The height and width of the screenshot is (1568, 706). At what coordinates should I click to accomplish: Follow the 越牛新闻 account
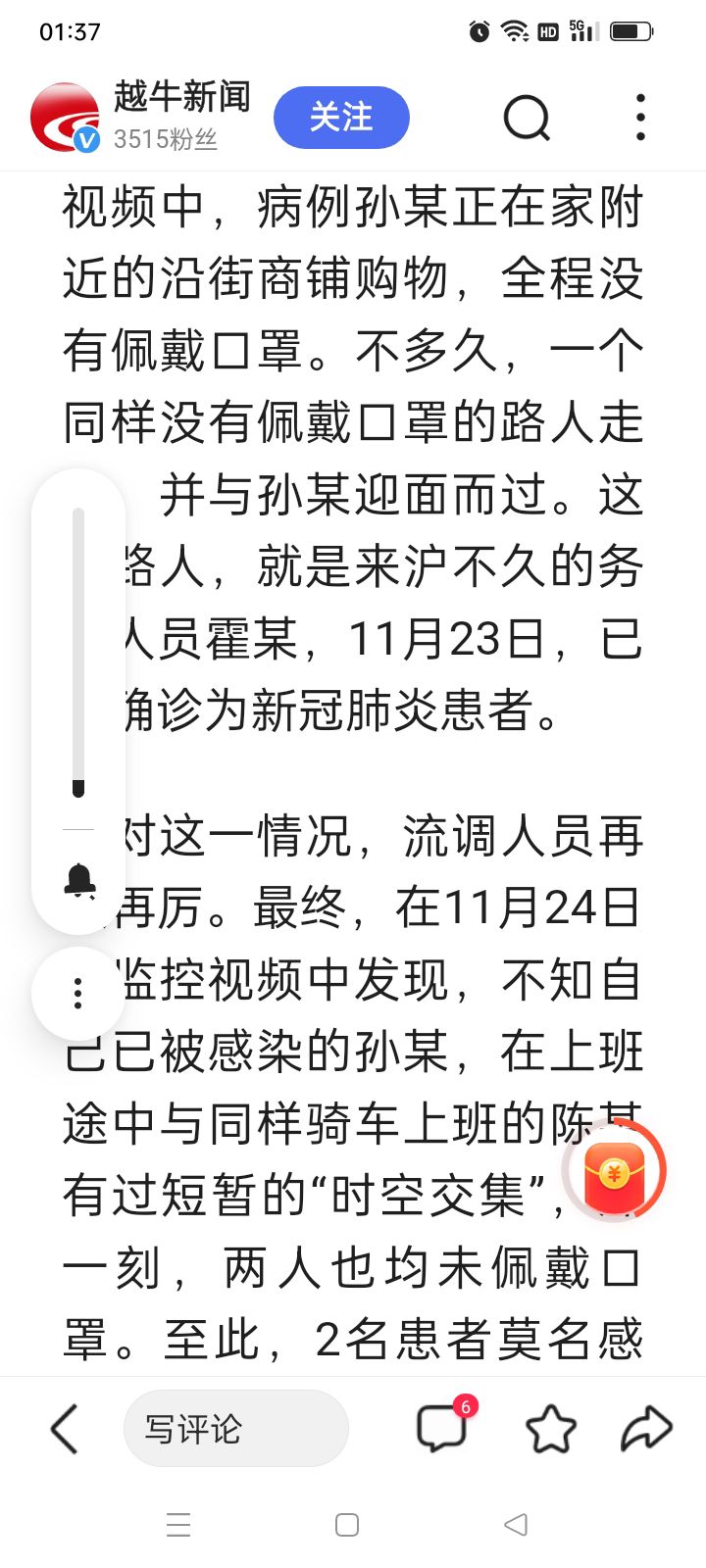point(340,118)
